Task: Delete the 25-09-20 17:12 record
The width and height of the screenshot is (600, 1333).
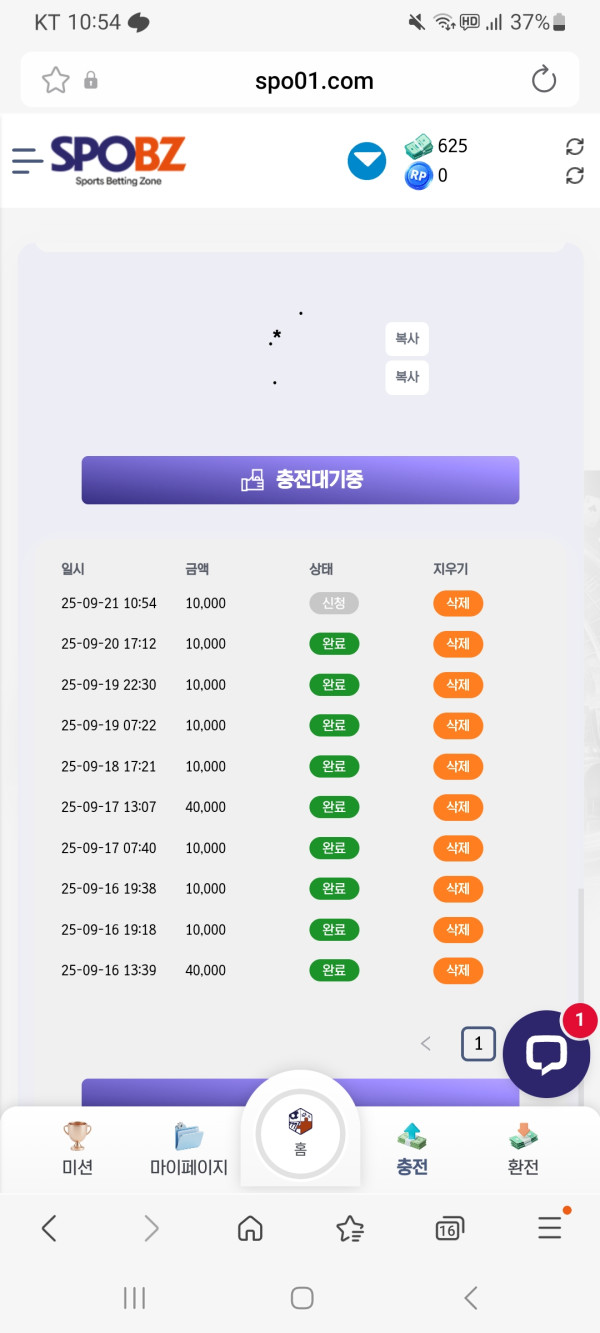Action: (x=458, y=644)
